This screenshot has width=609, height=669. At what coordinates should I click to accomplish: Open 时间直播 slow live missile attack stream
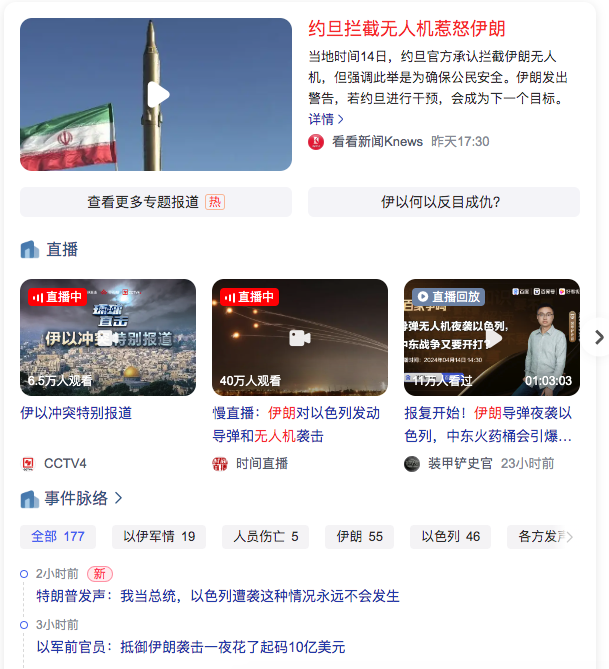(x=300, y=337)
